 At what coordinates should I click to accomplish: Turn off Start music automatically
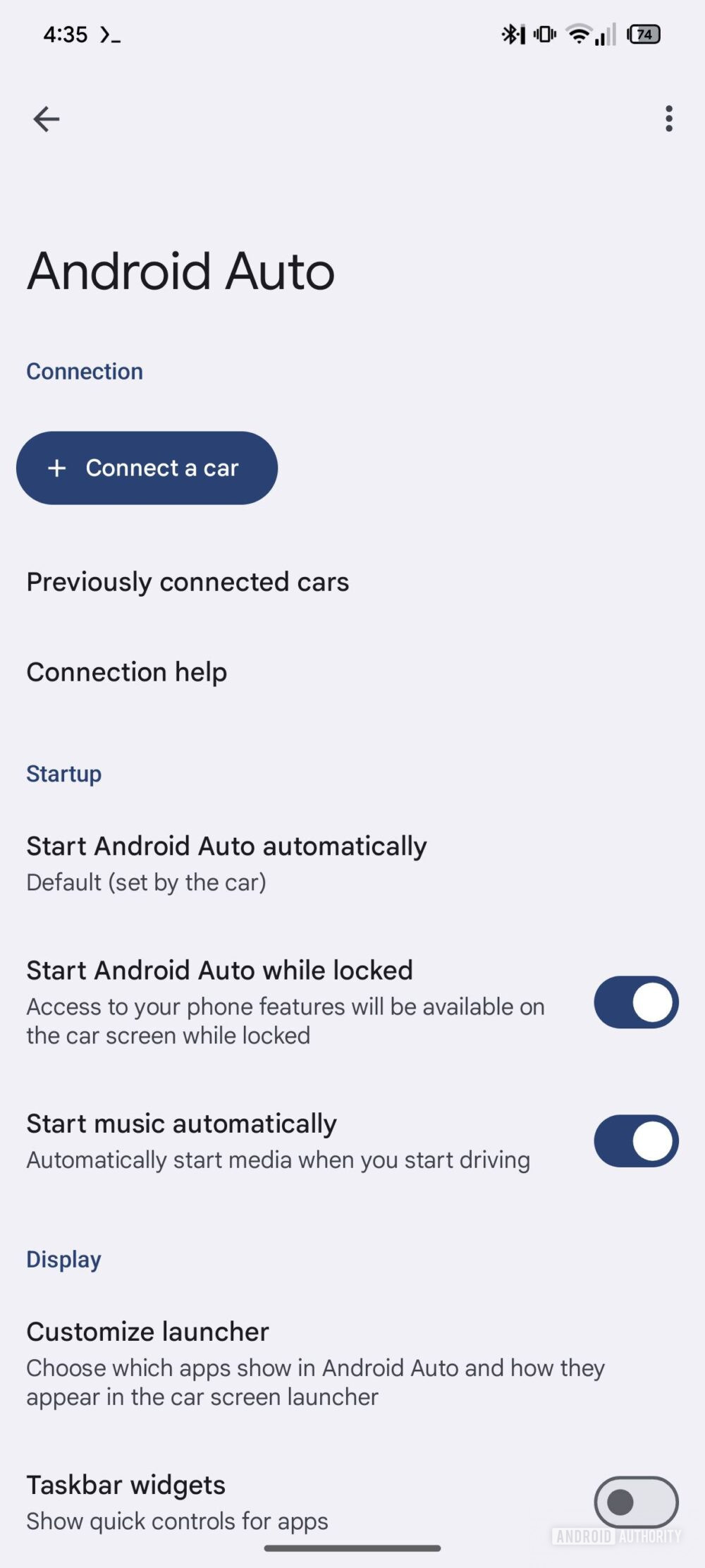635,1141
